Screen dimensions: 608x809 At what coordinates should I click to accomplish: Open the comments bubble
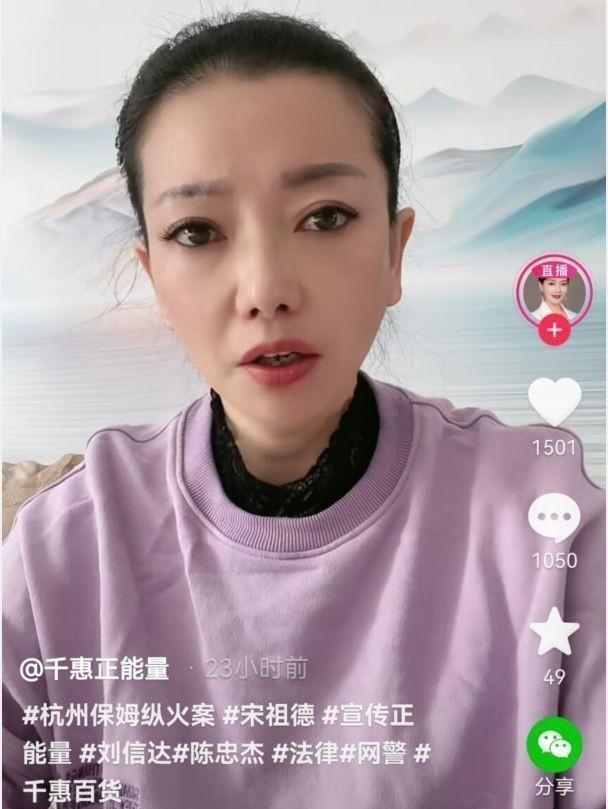pos(554,519)
